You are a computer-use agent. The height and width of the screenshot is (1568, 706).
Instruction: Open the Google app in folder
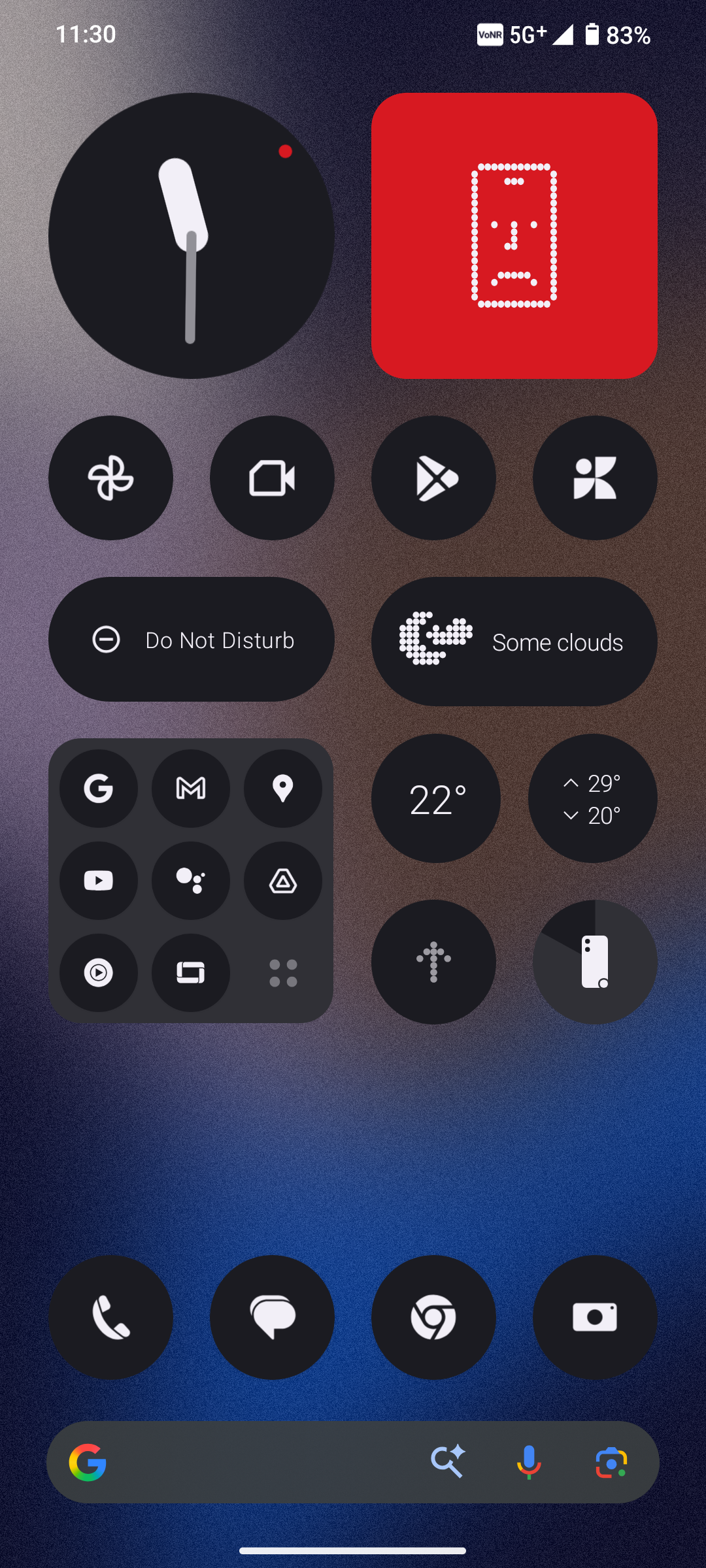pyautogui.click(x=99, y=789)
